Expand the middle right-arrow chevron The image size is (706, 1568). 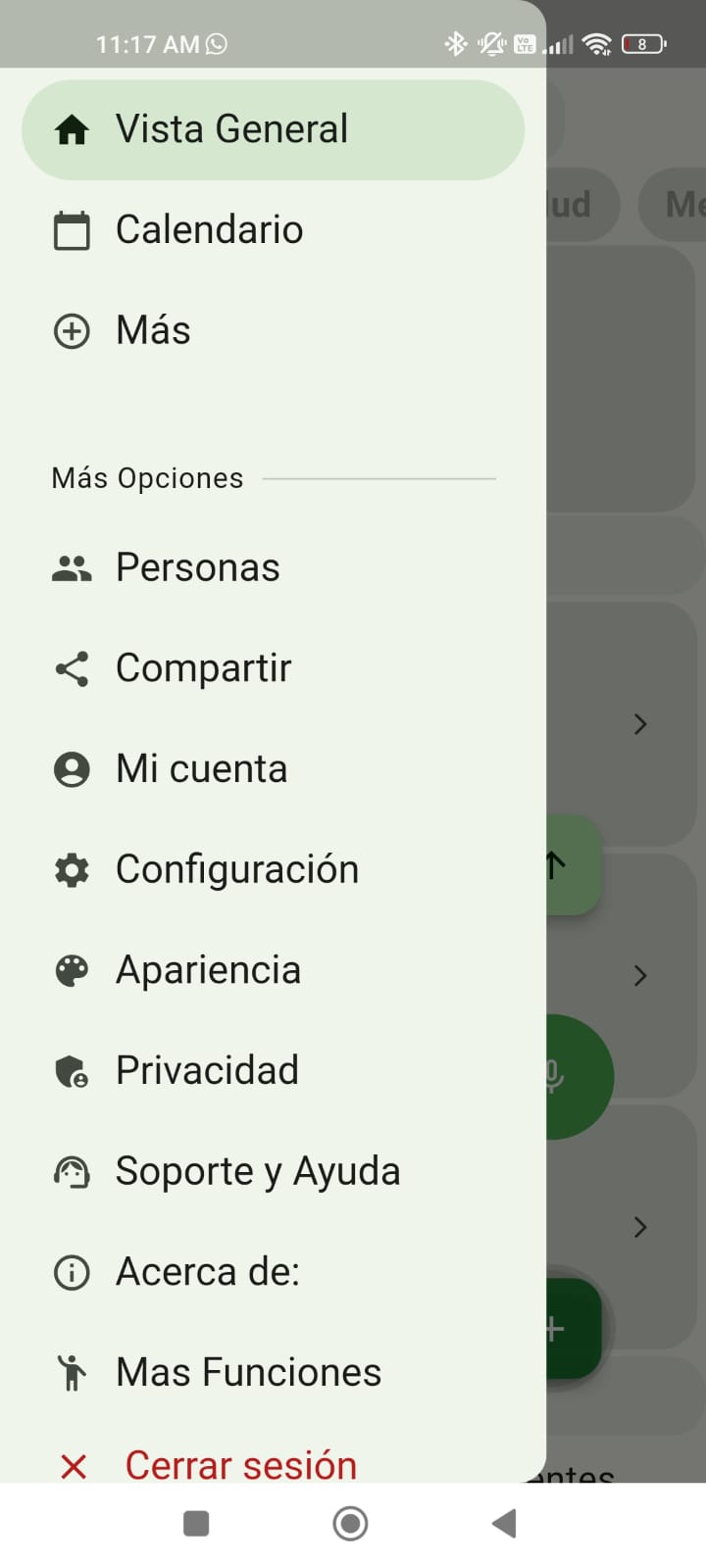click(640, 976)
